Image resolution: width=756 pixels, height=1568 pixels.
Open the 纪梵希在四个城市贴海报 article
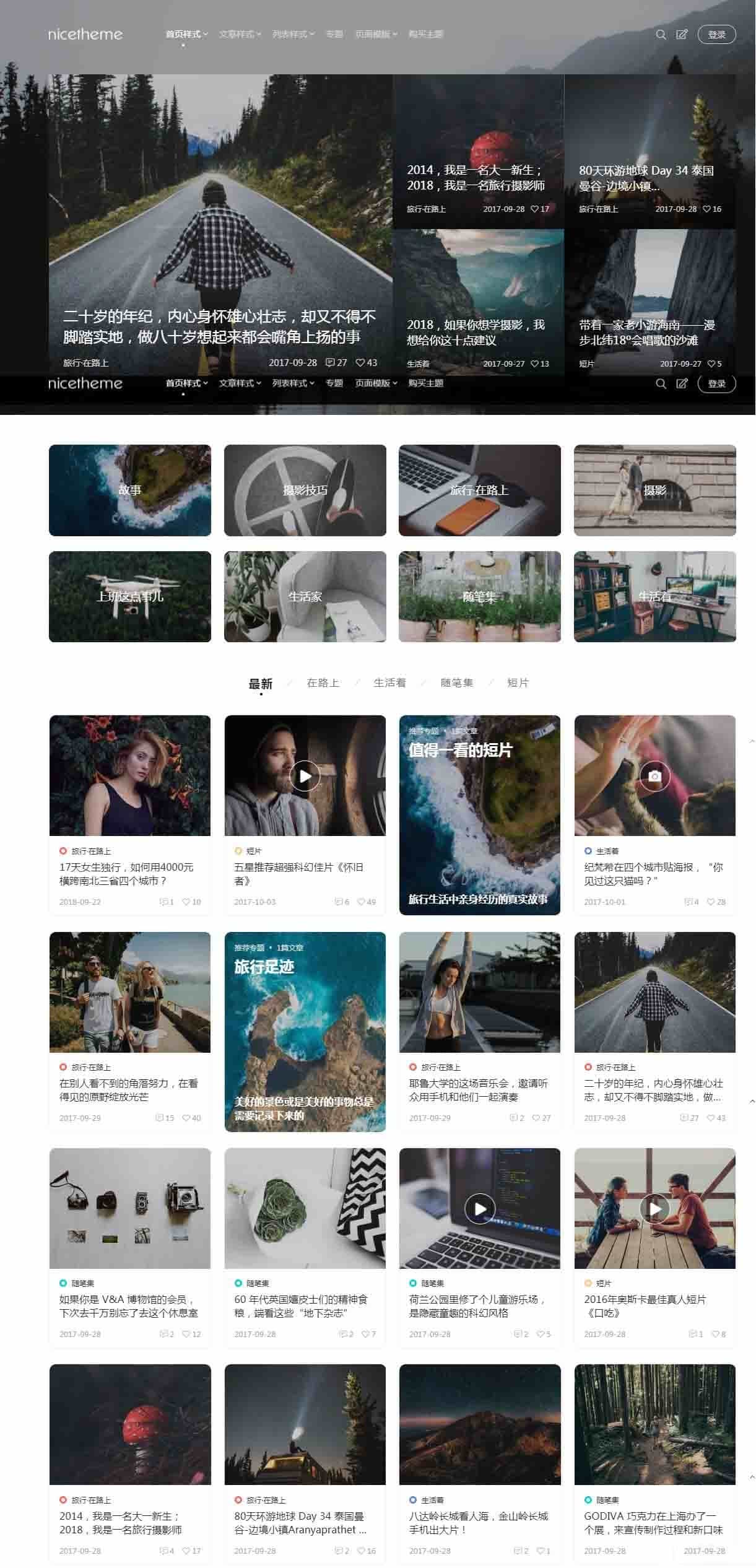tap(653, 874)
